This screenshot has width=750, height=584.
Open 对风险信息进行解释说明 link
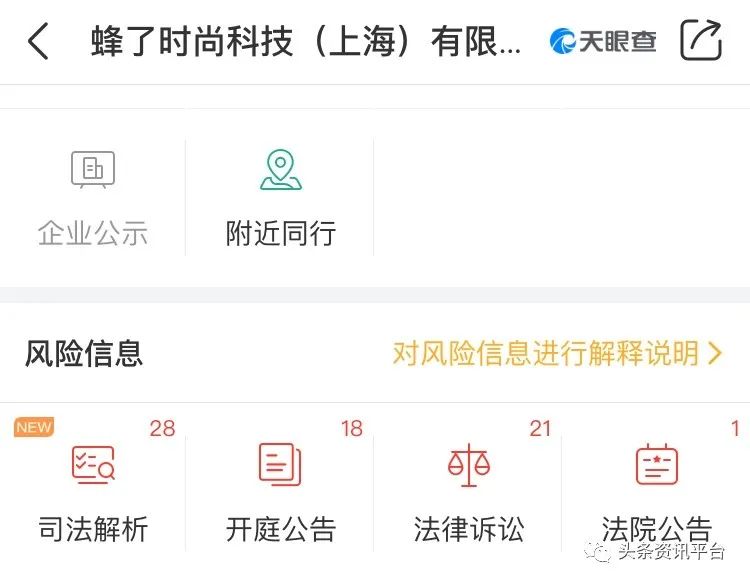[556, 353]
